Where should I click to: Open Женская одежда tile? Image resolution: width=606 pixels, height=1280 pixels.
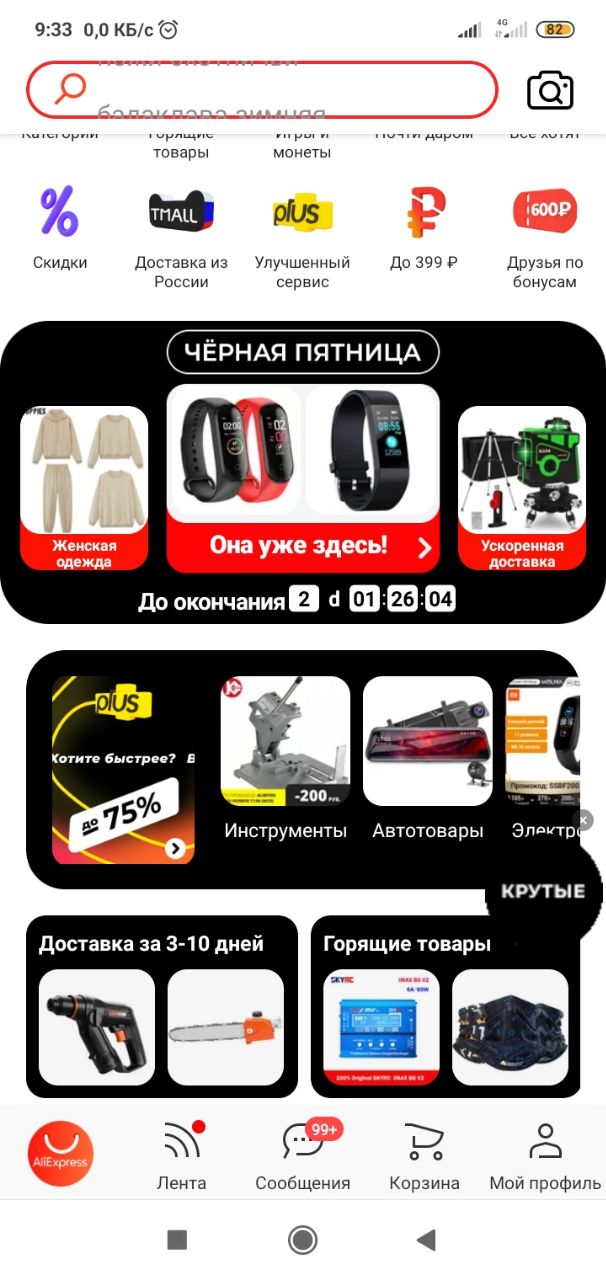coord(84,487)
